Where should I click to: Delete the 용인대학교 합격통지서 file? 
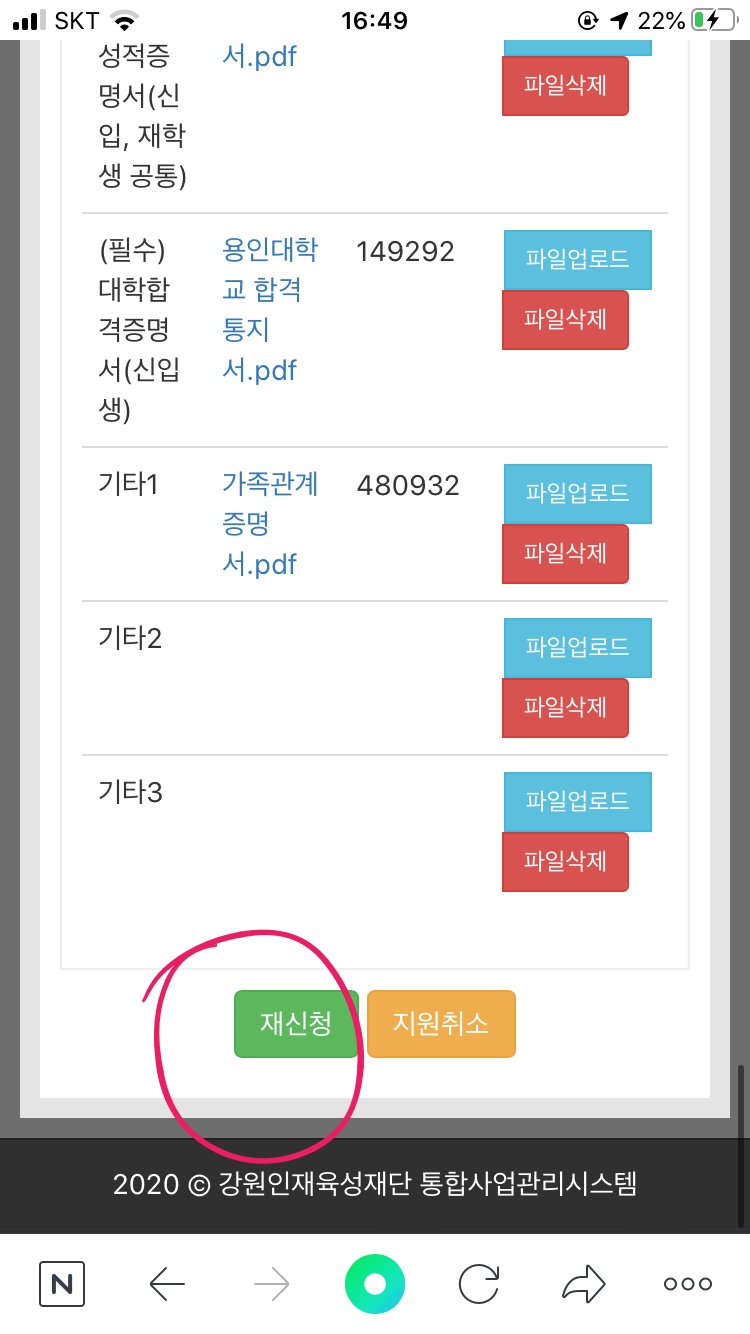(x=565, y=320)
